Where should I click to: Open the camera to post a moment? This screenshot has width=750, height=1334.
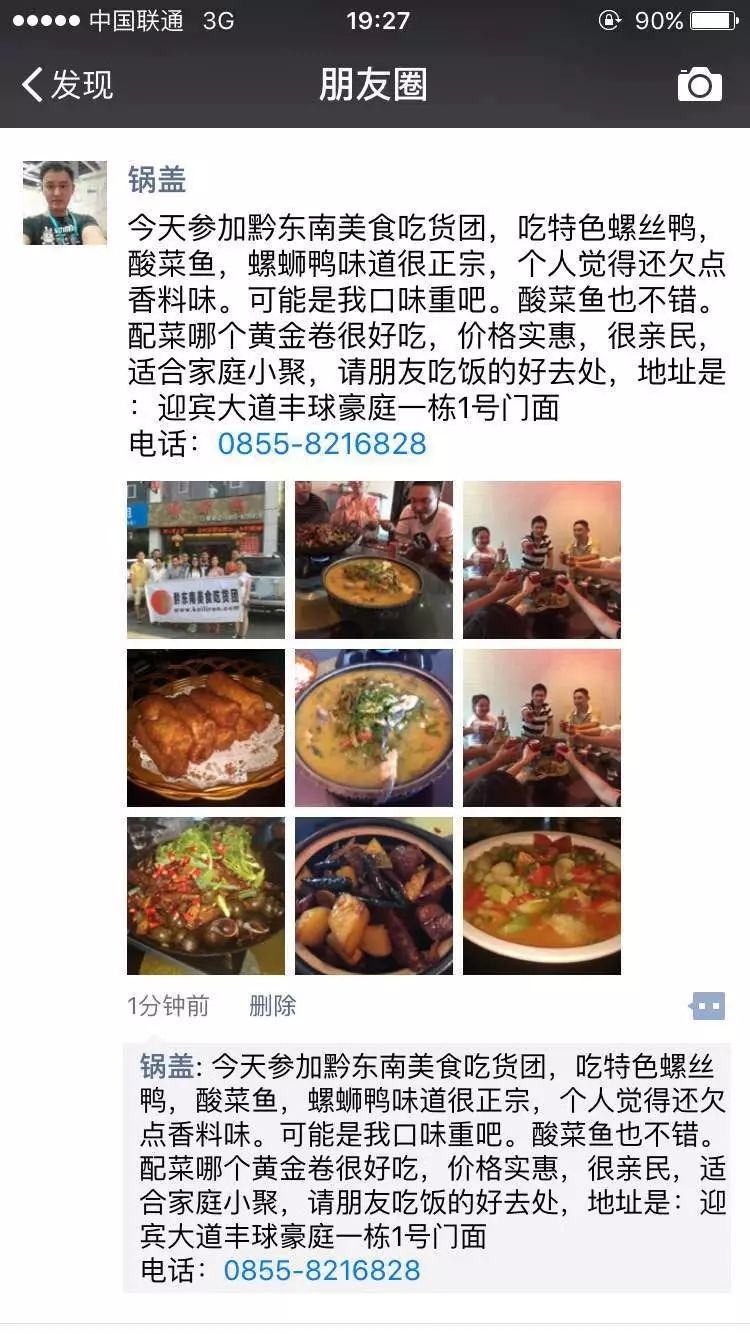(699, 85)
